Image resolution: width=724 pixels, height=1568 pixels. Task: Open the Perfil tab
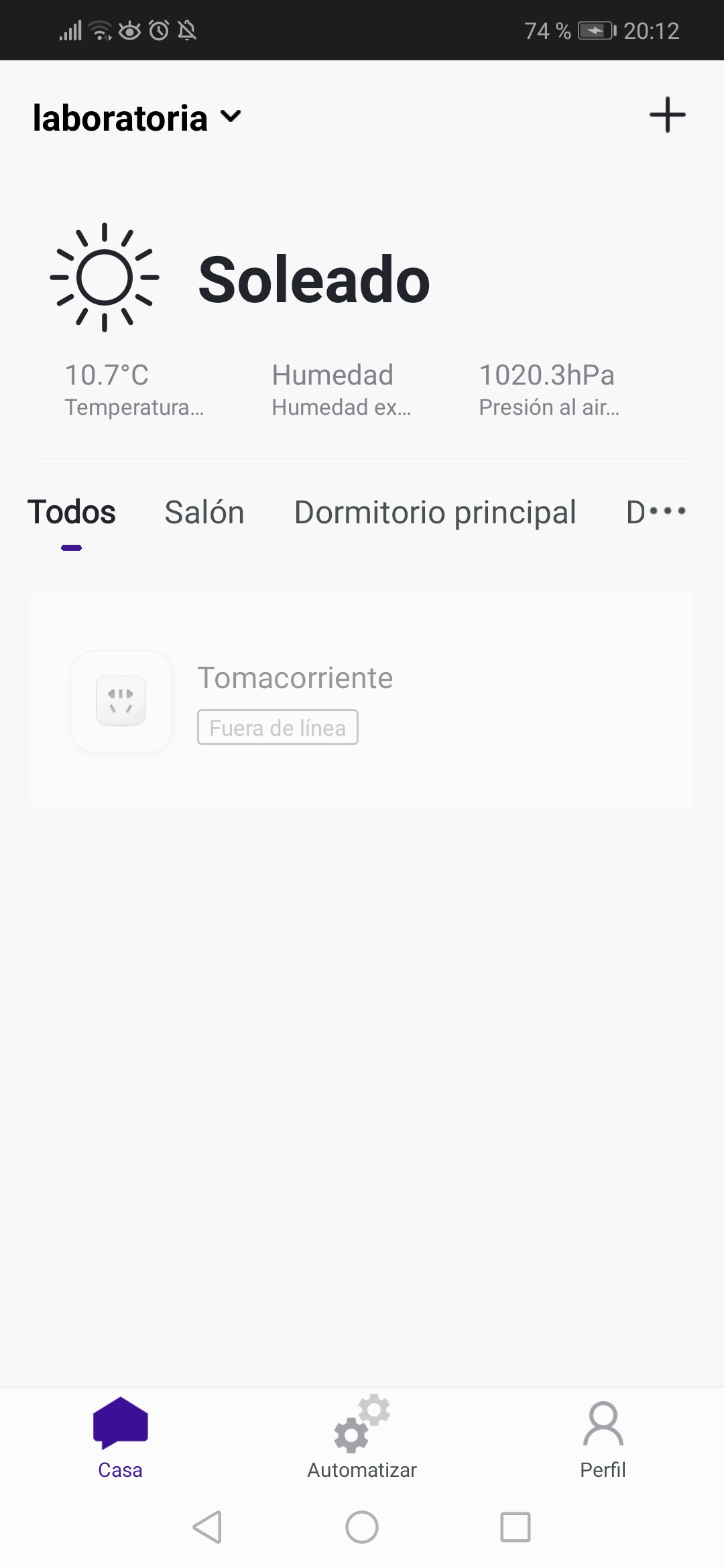[603, 1439]
